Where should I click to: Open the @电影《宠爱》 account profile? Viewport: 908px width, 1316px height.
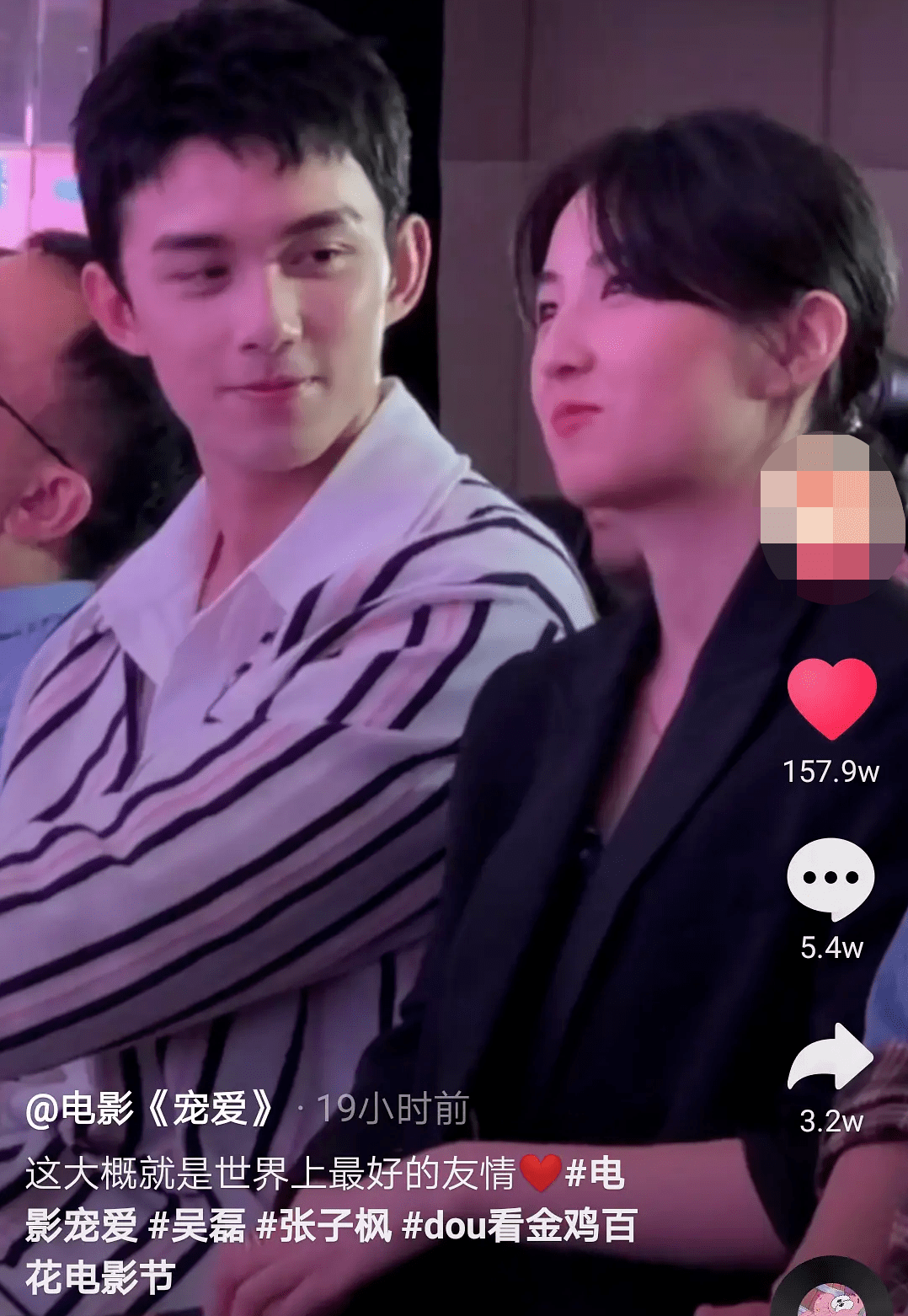pyautogui.click(x=150, y=1109)
